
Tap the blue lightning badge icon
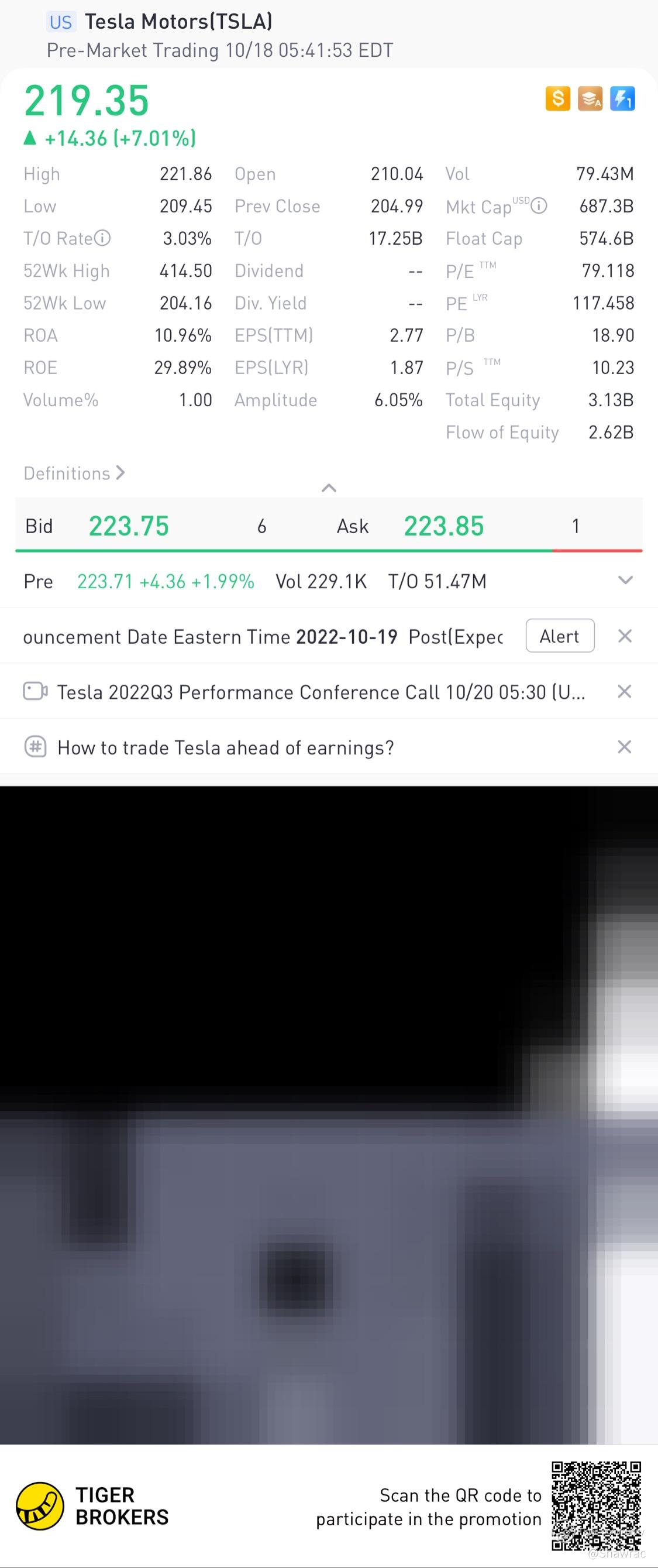pyautogui.click(x=623, y=98)
